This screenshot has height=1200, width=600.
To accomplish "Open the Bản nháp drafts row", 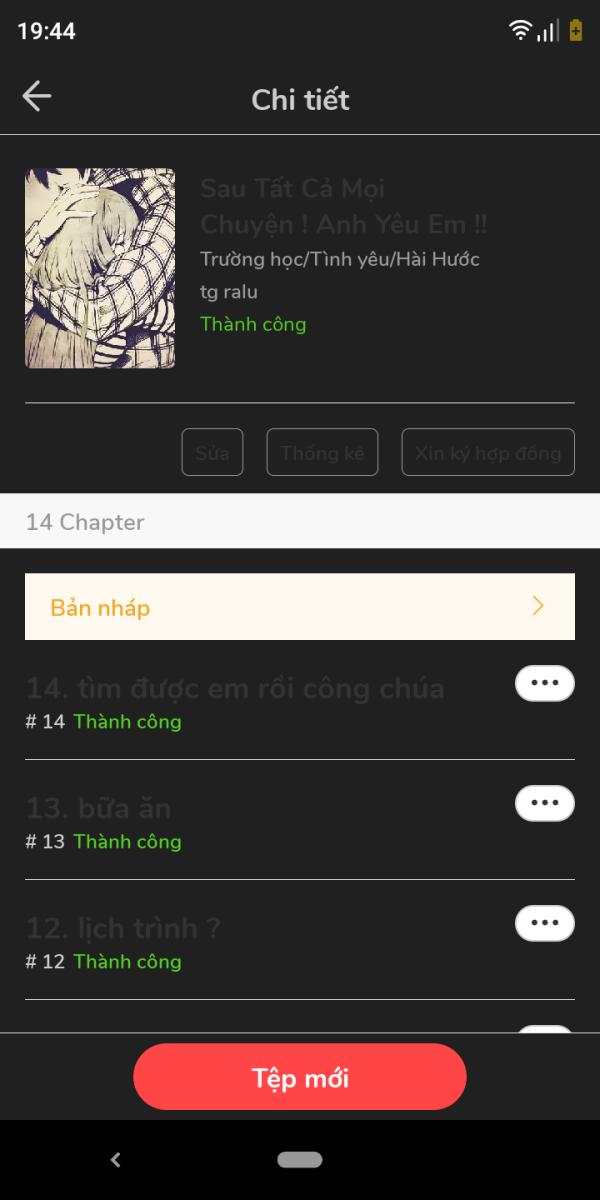I will coord(300,607).
